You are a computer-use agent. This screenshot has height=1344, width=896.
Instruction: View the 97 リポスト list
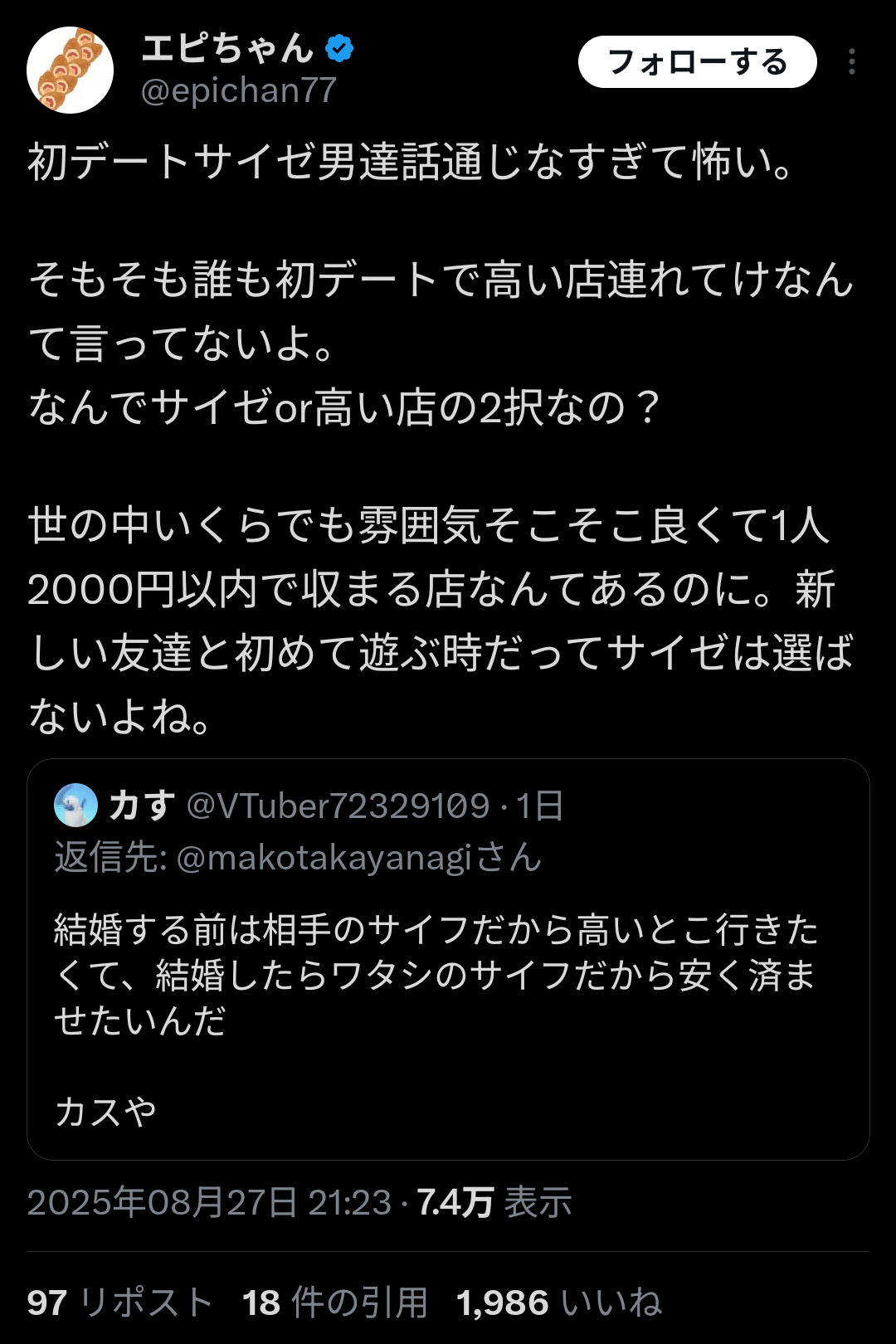point(120,1303)
